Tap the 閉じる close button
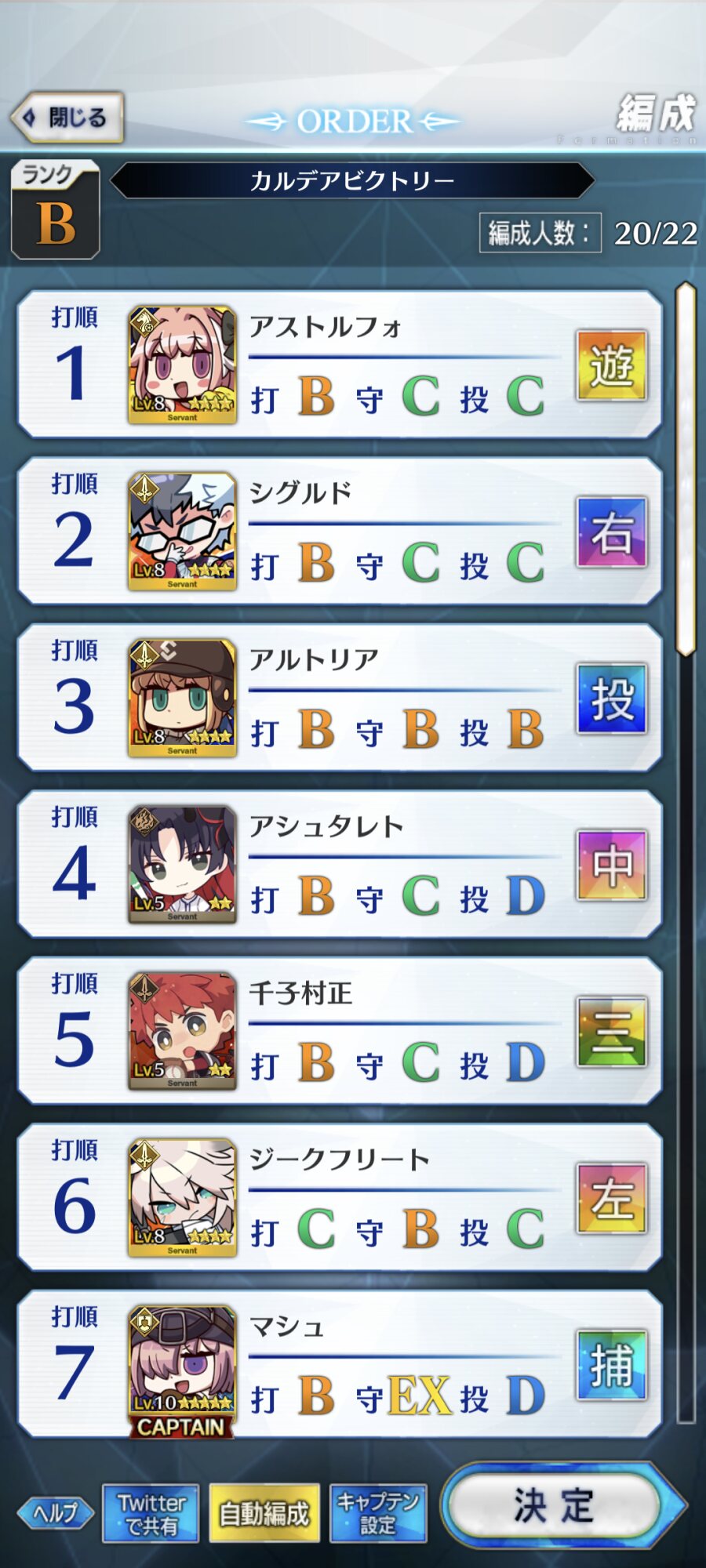706x1568 pixels. point(67,118)
